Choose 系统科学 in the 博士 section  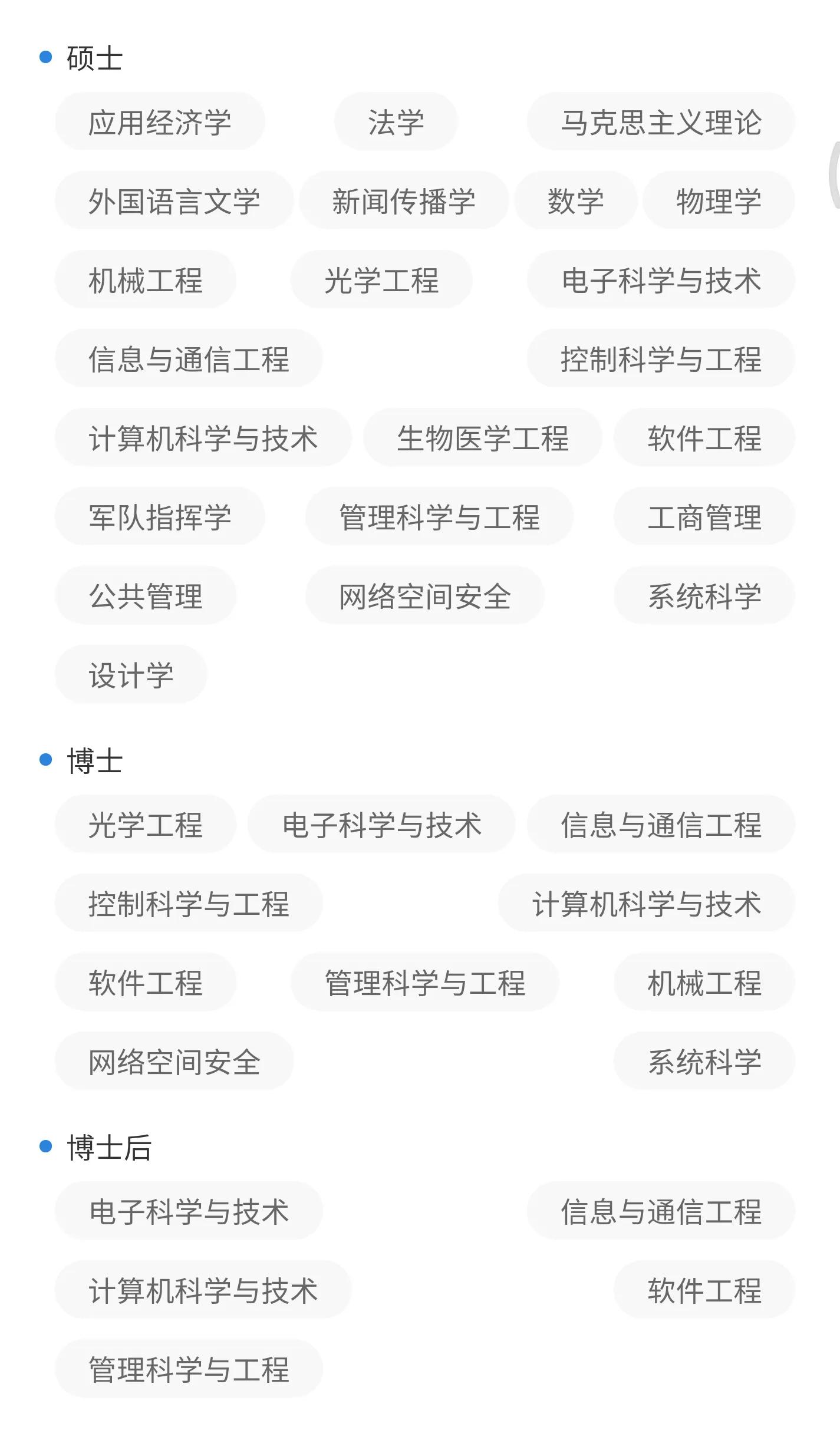704,1061
